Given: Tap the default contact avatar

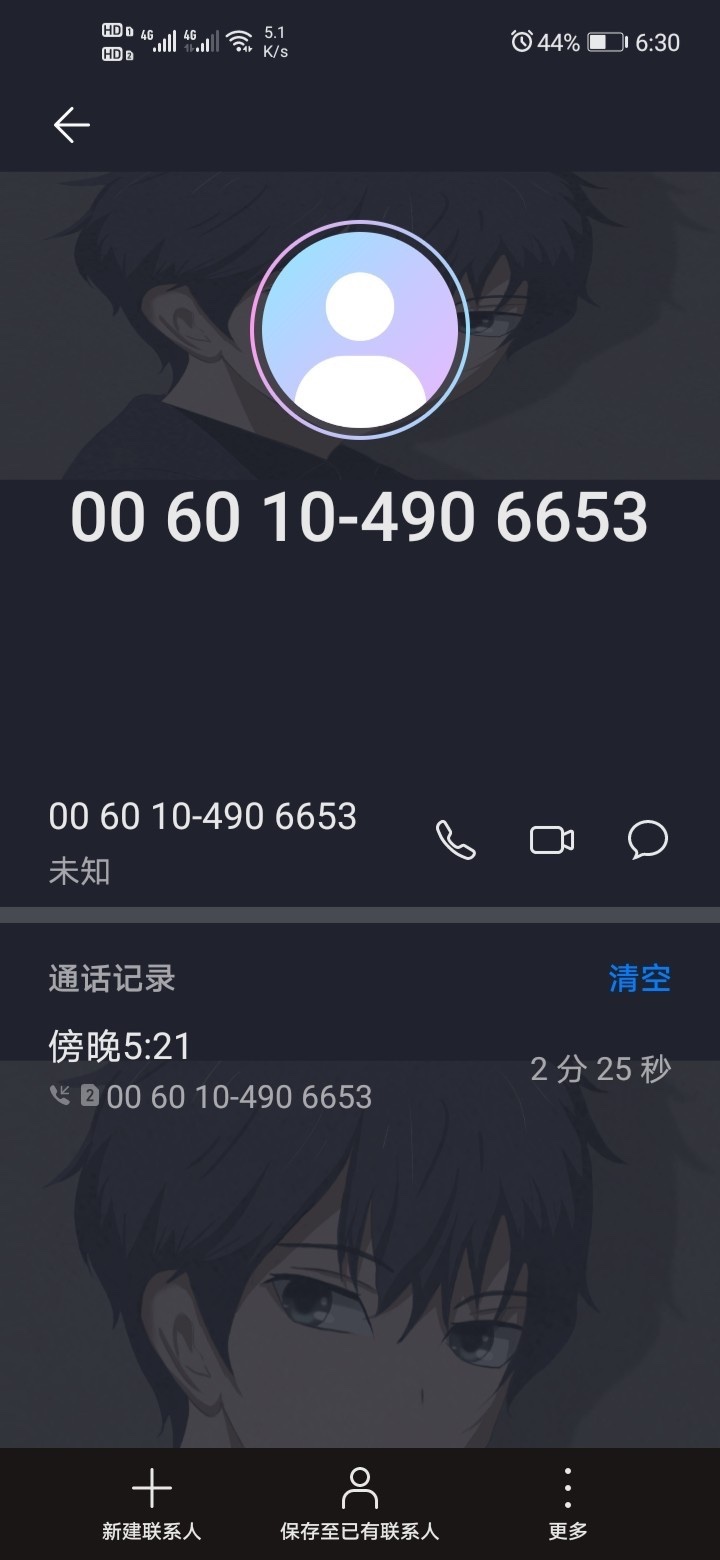Looking at the screenshot, I should pos(360,330).
